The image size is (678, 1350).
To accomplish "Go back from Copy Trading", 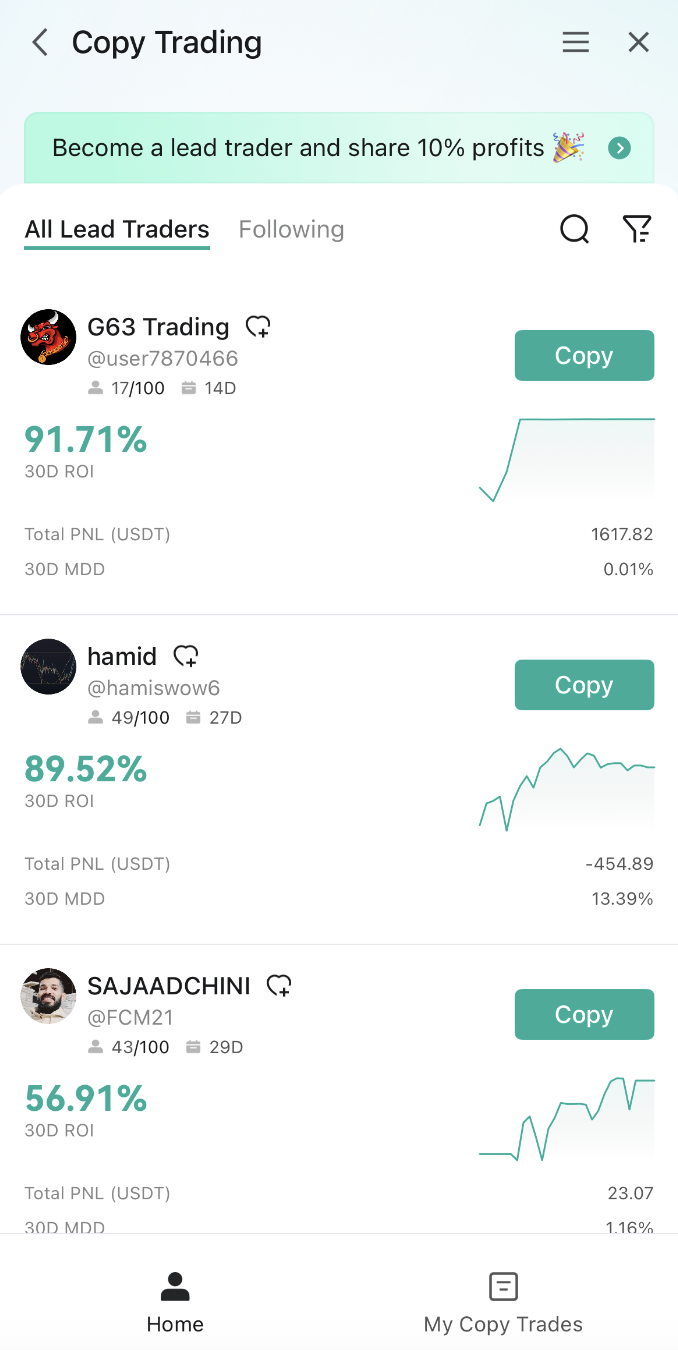I will coord(40,42).
